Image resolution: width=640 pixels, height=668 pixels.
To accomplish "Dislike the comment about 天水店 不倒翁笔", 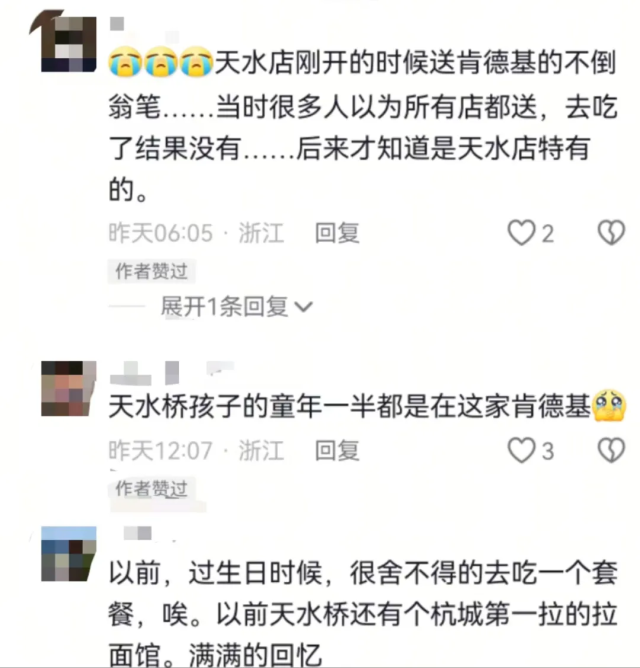I will 610,234.
